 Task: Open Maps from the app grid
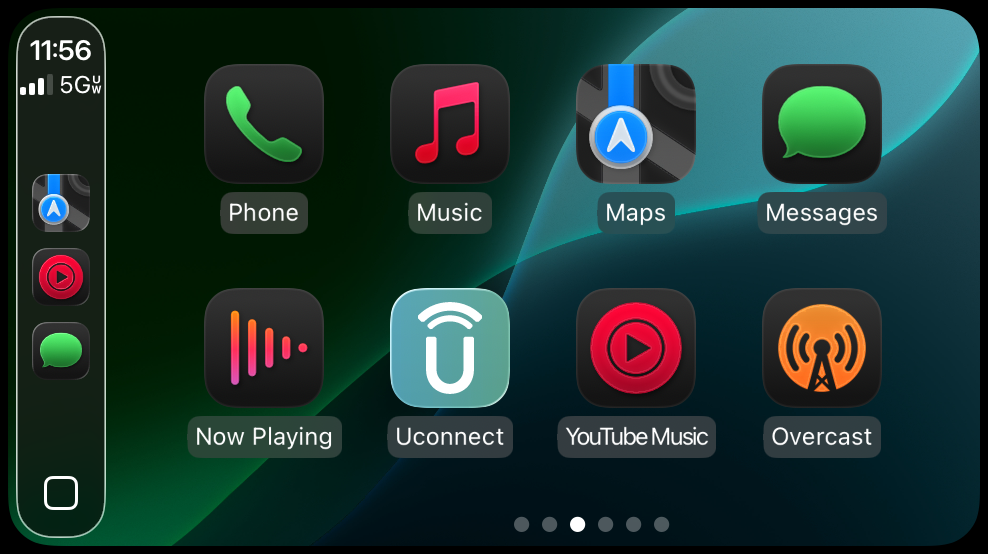coord(635,124)
